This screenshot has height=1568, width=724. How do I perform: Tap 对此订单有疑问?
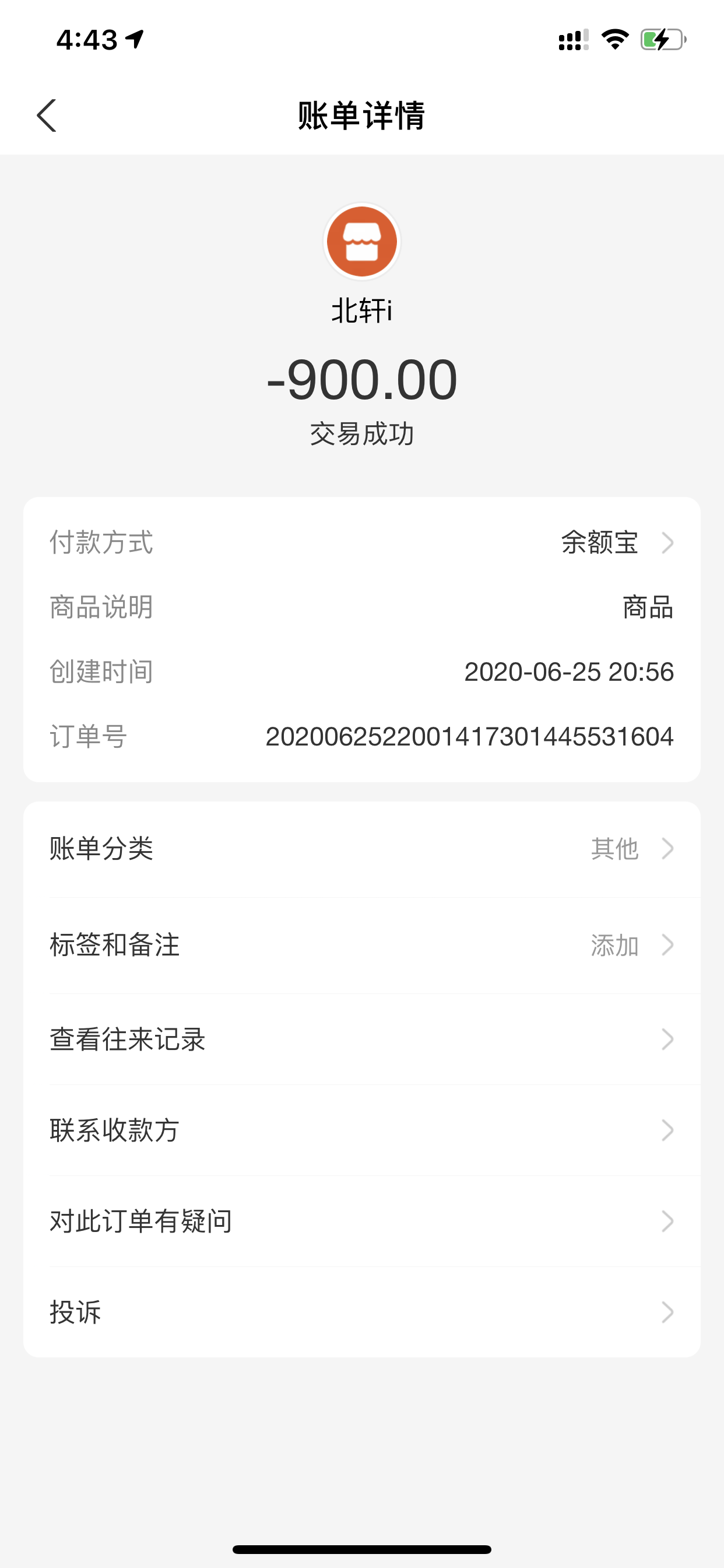(361, 1221)
